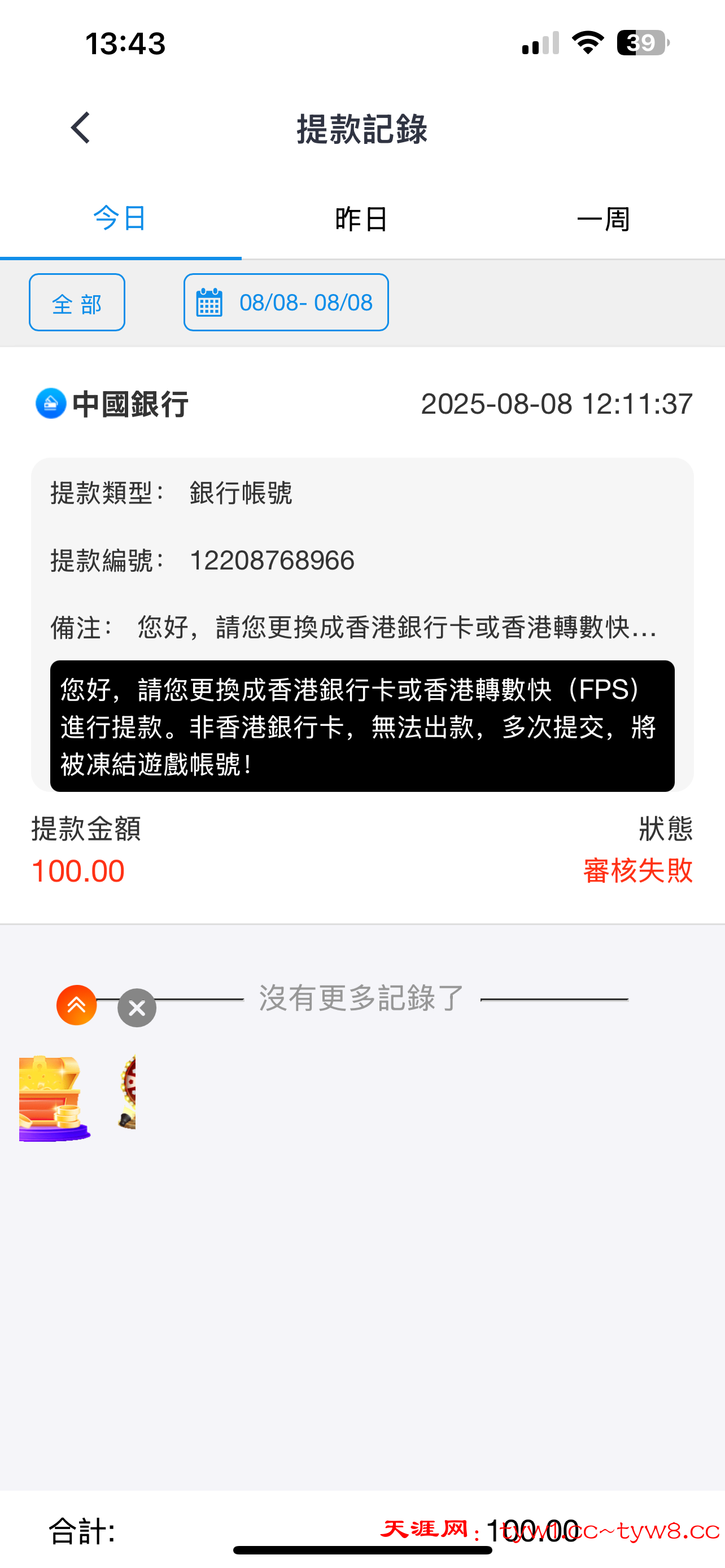Switch to the 昨日 tab

(362, 218)
